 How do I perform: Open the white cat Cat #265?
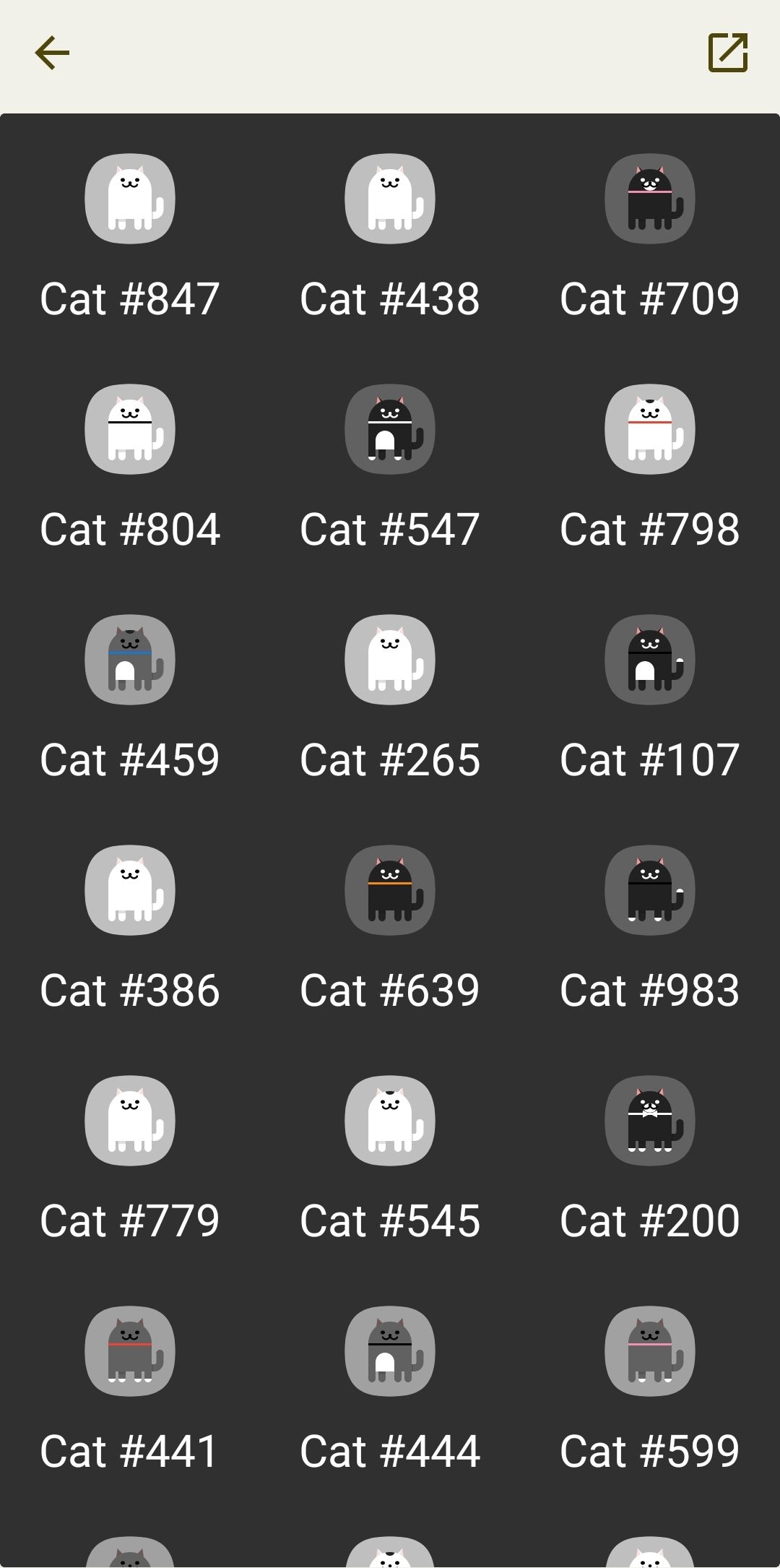390,660
